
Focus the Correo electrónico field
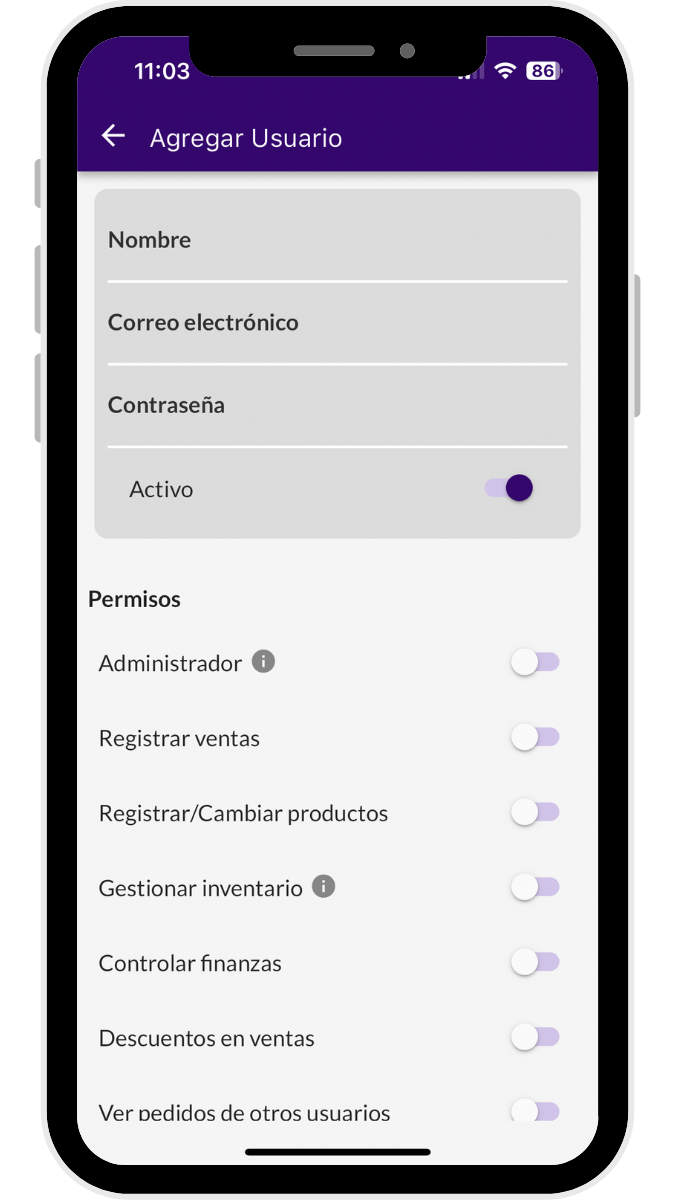336,323
